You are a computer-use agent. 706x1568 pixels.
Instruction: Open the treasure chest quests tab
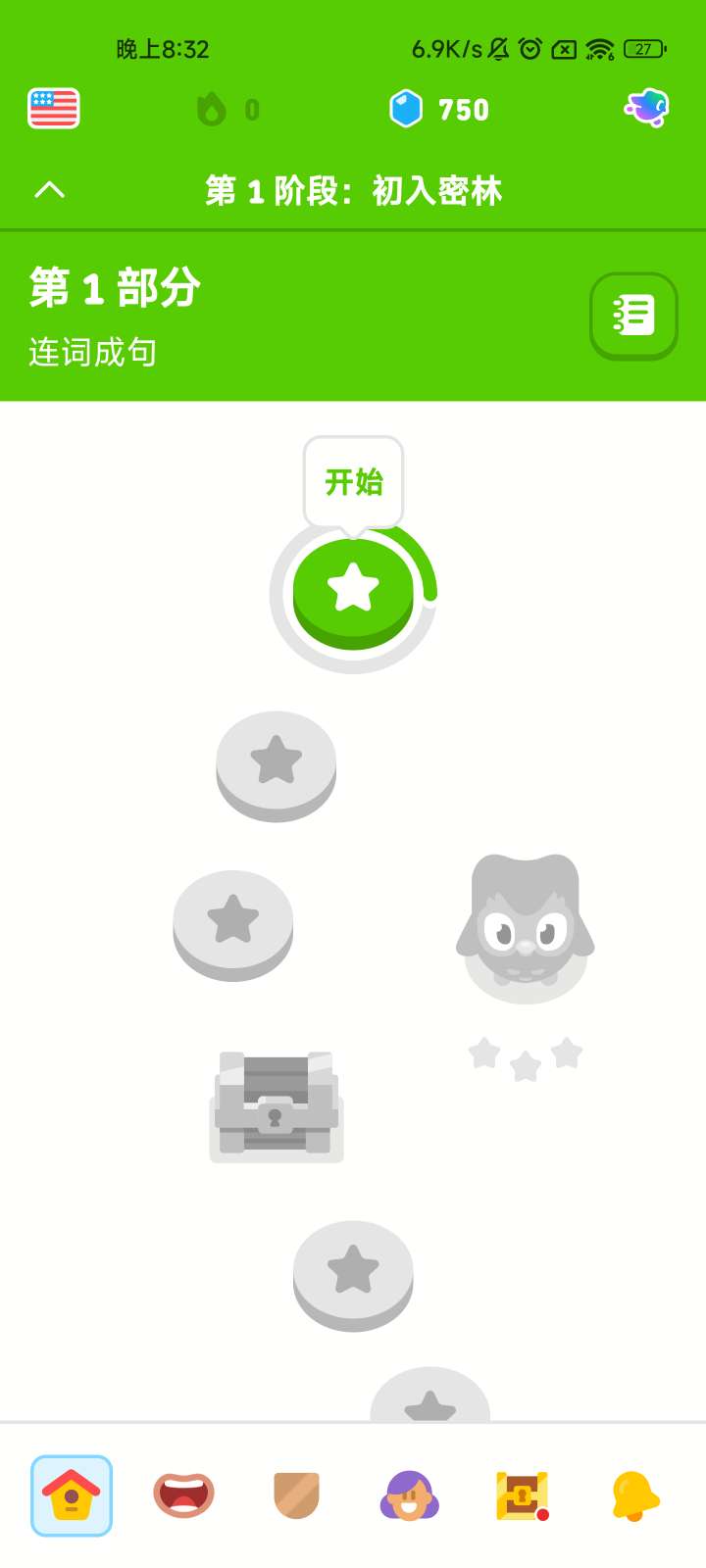coord(522,1495)
